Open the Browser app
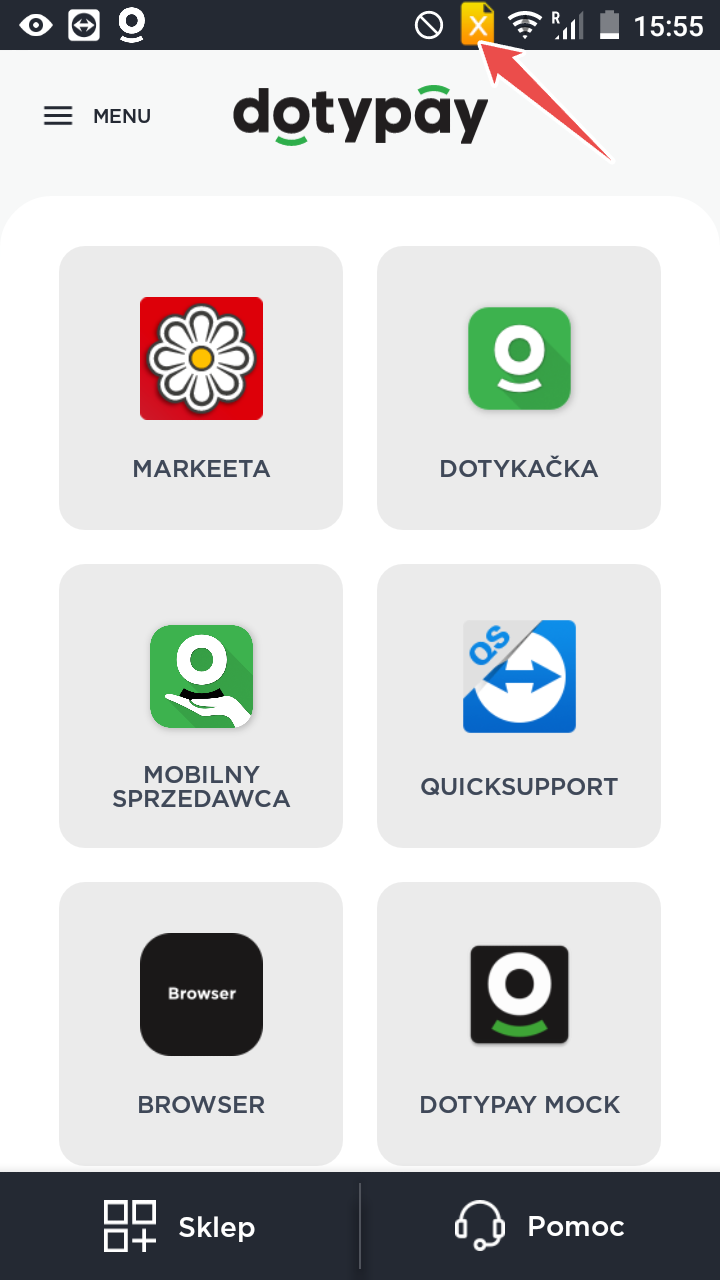 click(201, 1022)
